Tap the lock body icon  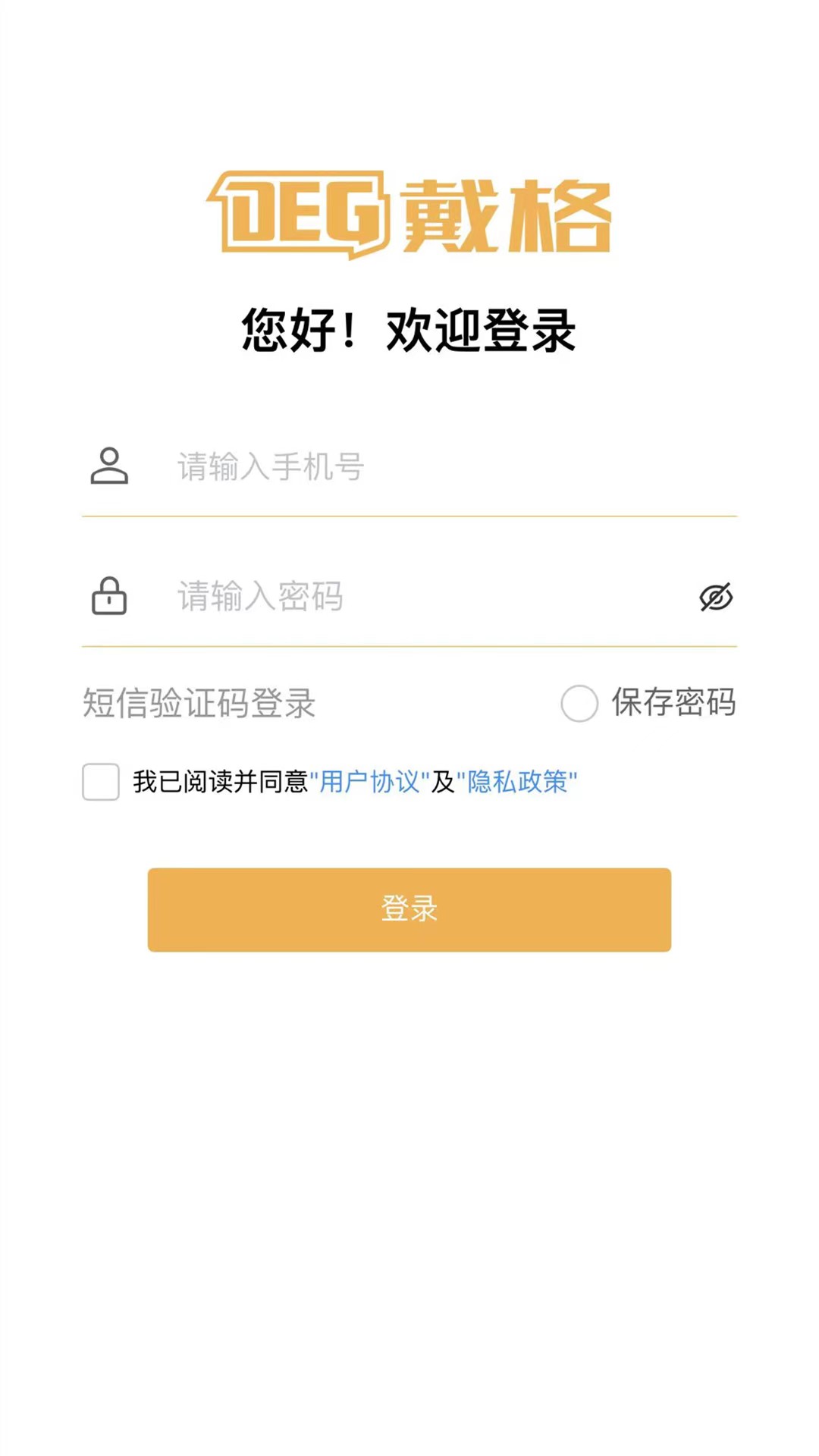109,601
